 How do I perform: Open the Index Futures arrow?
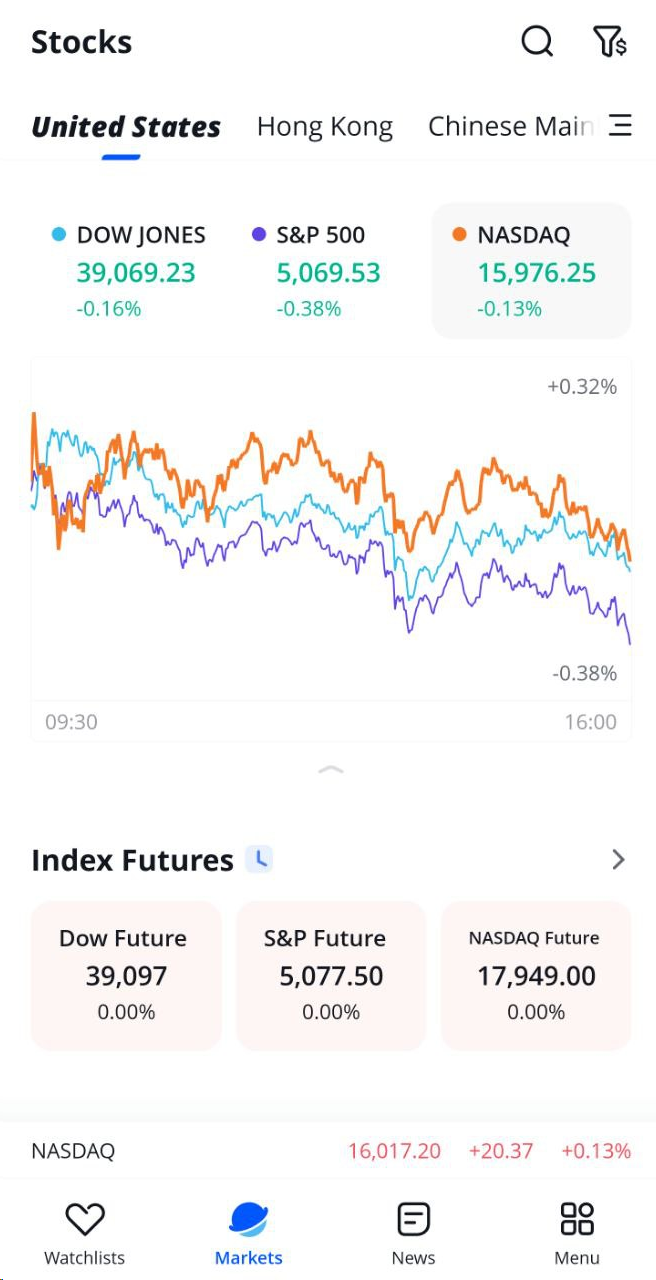(618, 860)
